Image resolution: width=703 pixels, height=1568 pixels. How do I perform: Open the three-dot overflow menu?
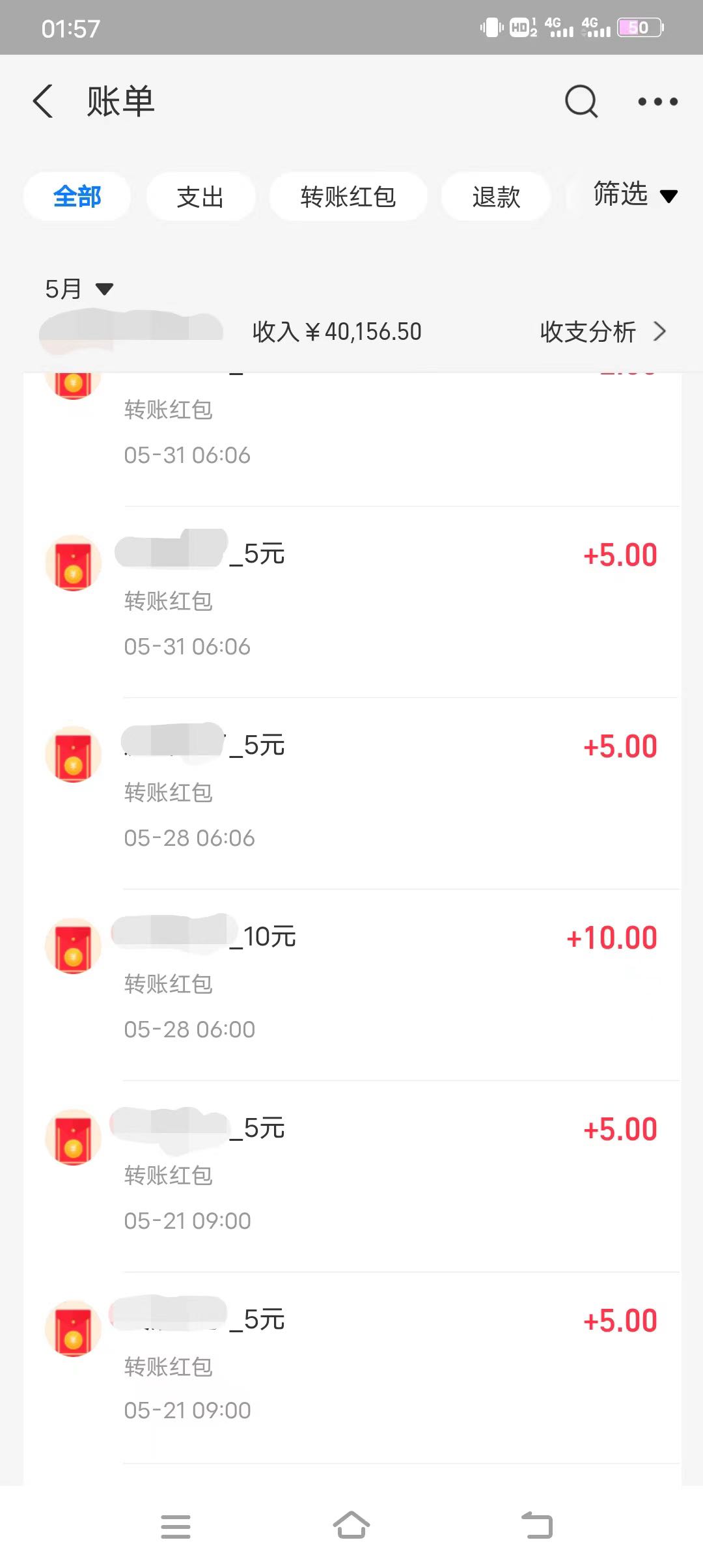(657, 102)
